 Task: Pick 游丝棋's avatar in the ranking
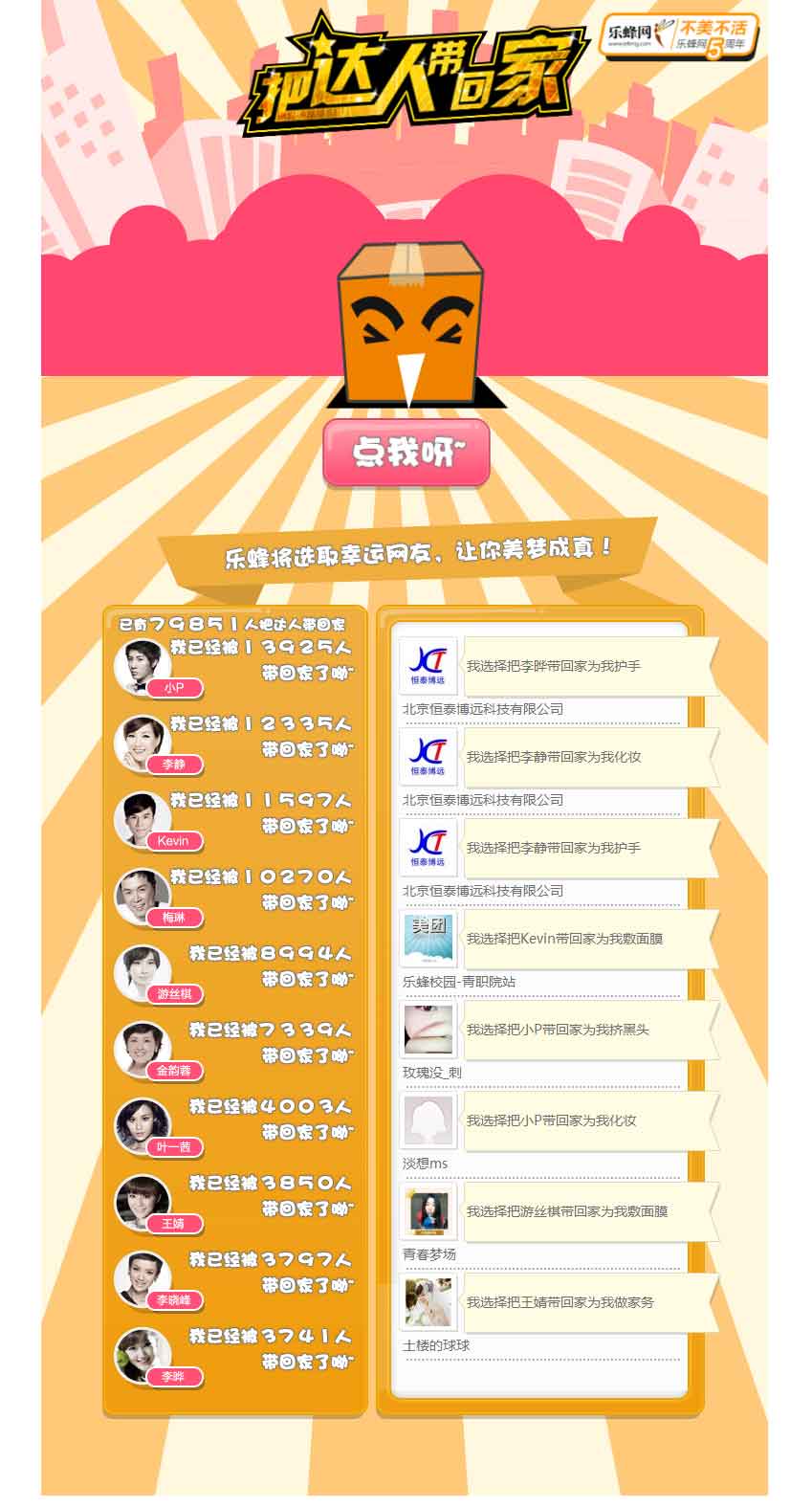pos(142,970)
